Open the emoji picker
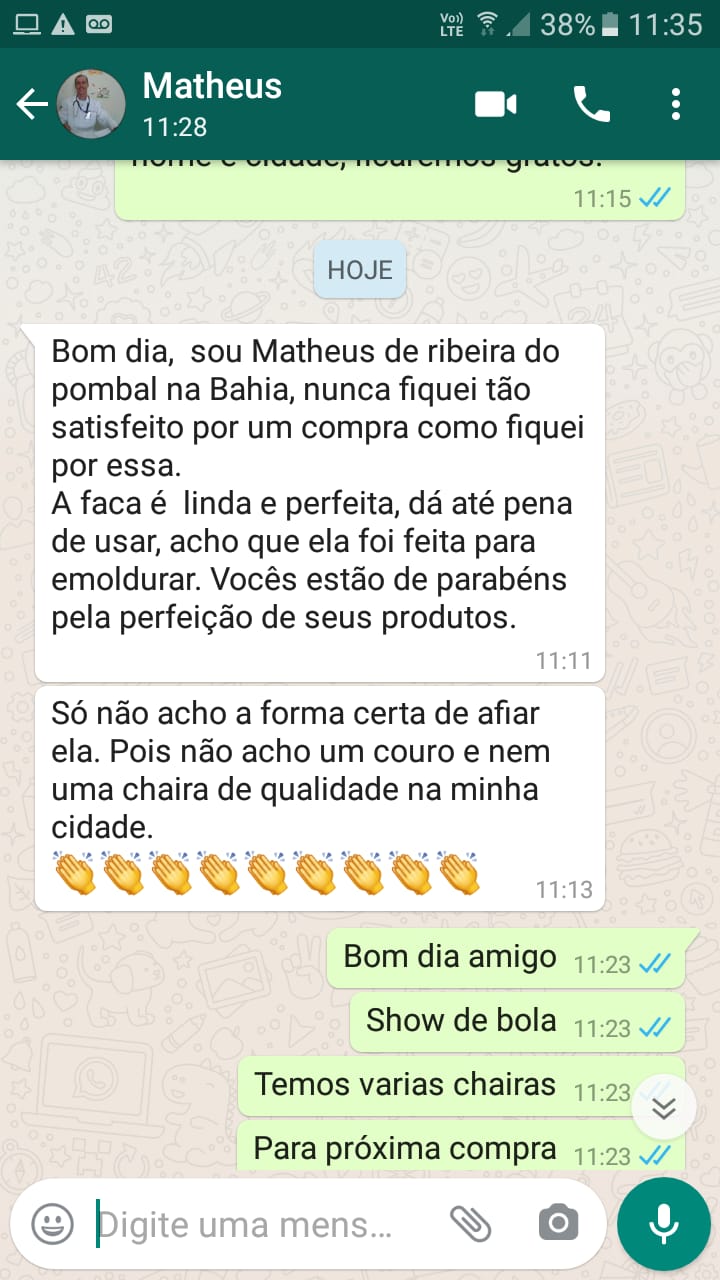The width and height of the screenshot is (720, 1280). pos(52,1224)
